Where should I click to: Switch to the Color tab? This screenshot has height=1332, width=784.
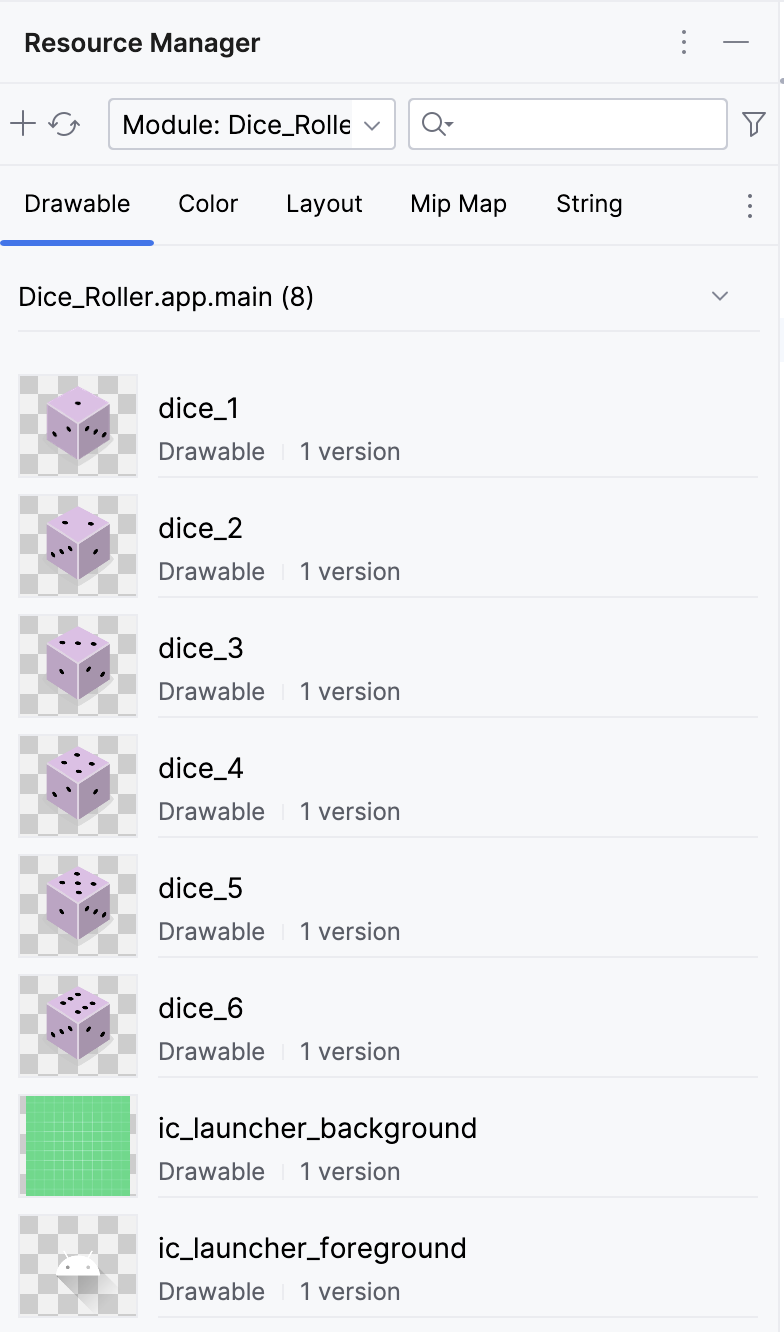(208, 204)
